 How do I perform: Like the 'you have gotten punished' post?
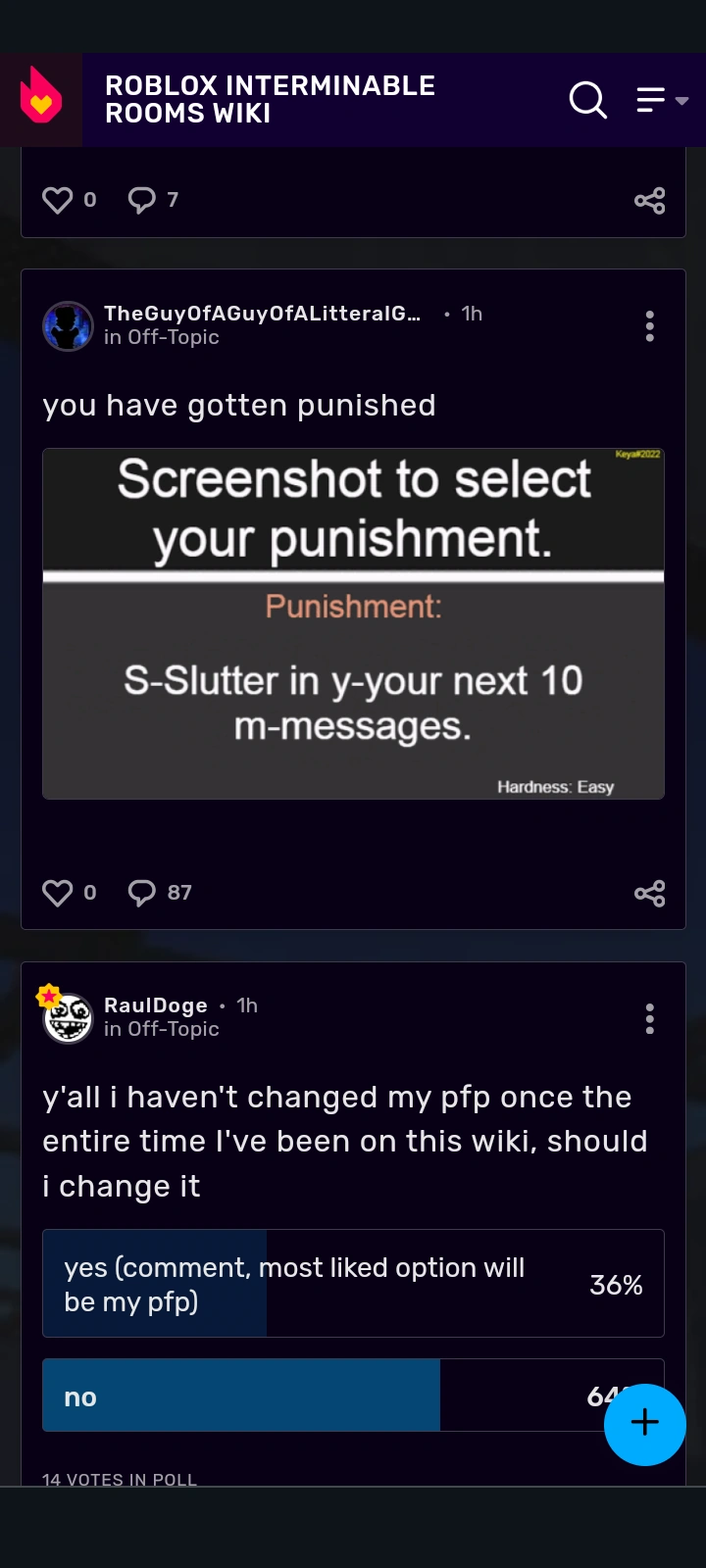coord(58,893)
